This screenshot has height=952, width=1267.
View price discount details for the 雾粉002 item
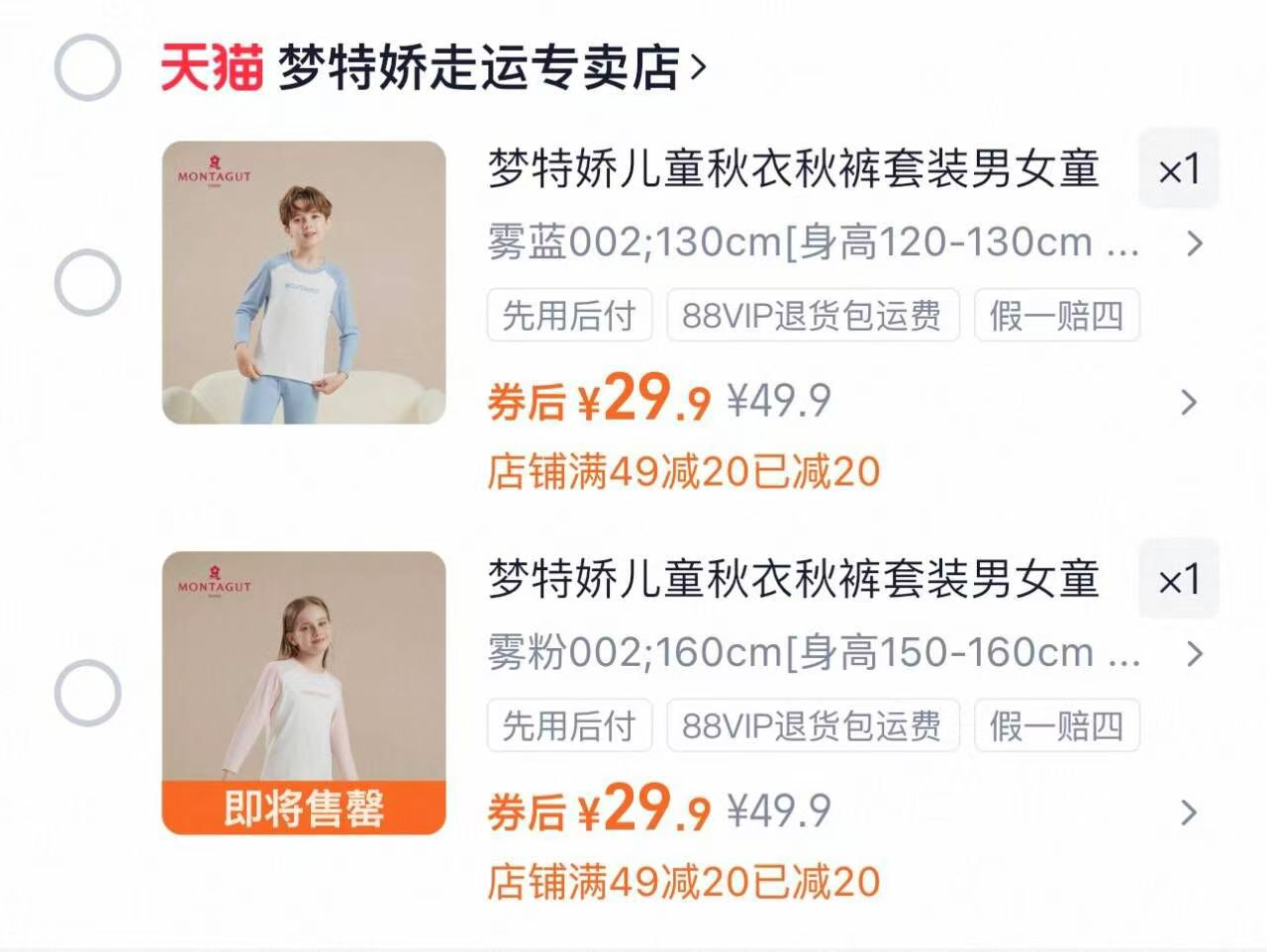(x=1189, y=813)
